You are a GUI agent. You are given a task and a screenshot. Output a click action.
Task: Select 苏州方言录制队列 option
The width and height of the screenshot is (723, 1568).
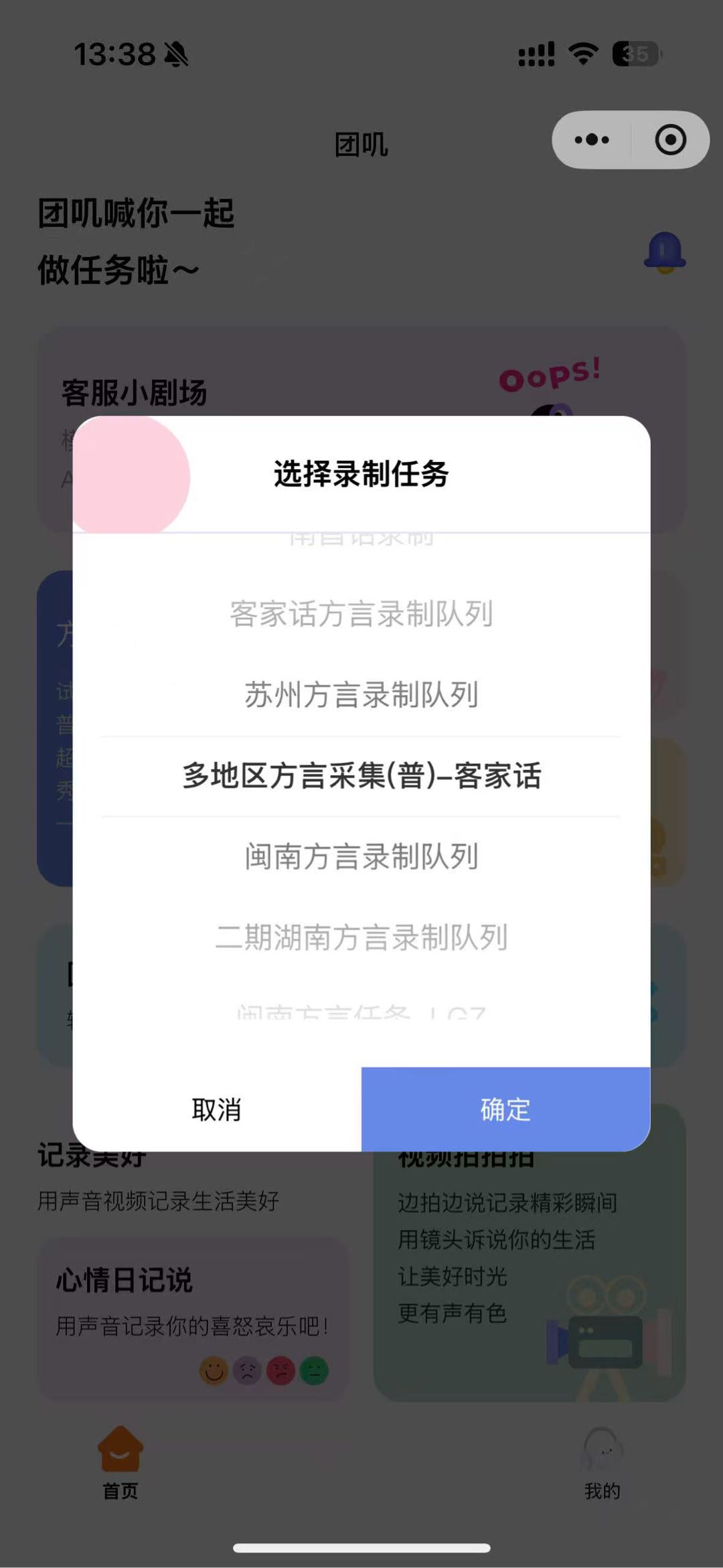click(361, 694)
